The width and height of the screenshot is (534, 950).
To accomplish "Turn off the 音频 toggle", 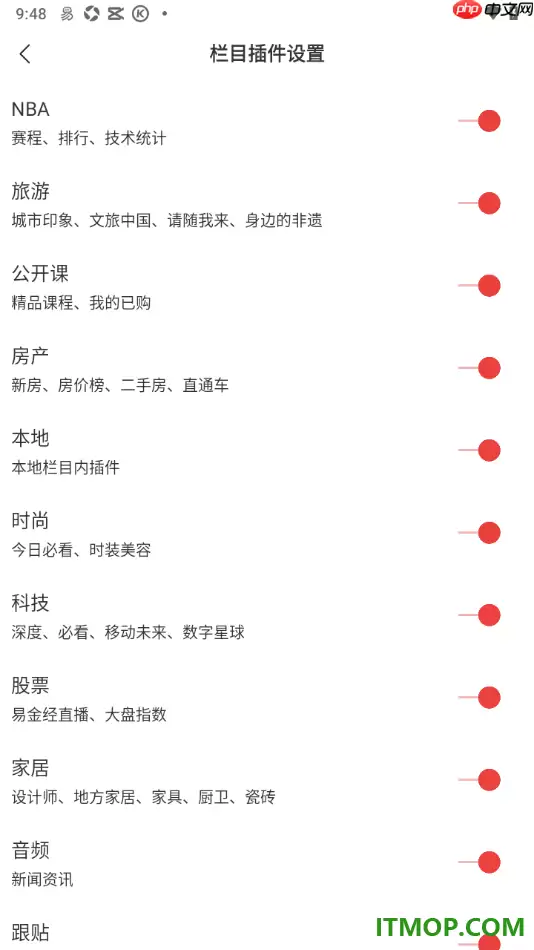I will click(x=479, y=862).
